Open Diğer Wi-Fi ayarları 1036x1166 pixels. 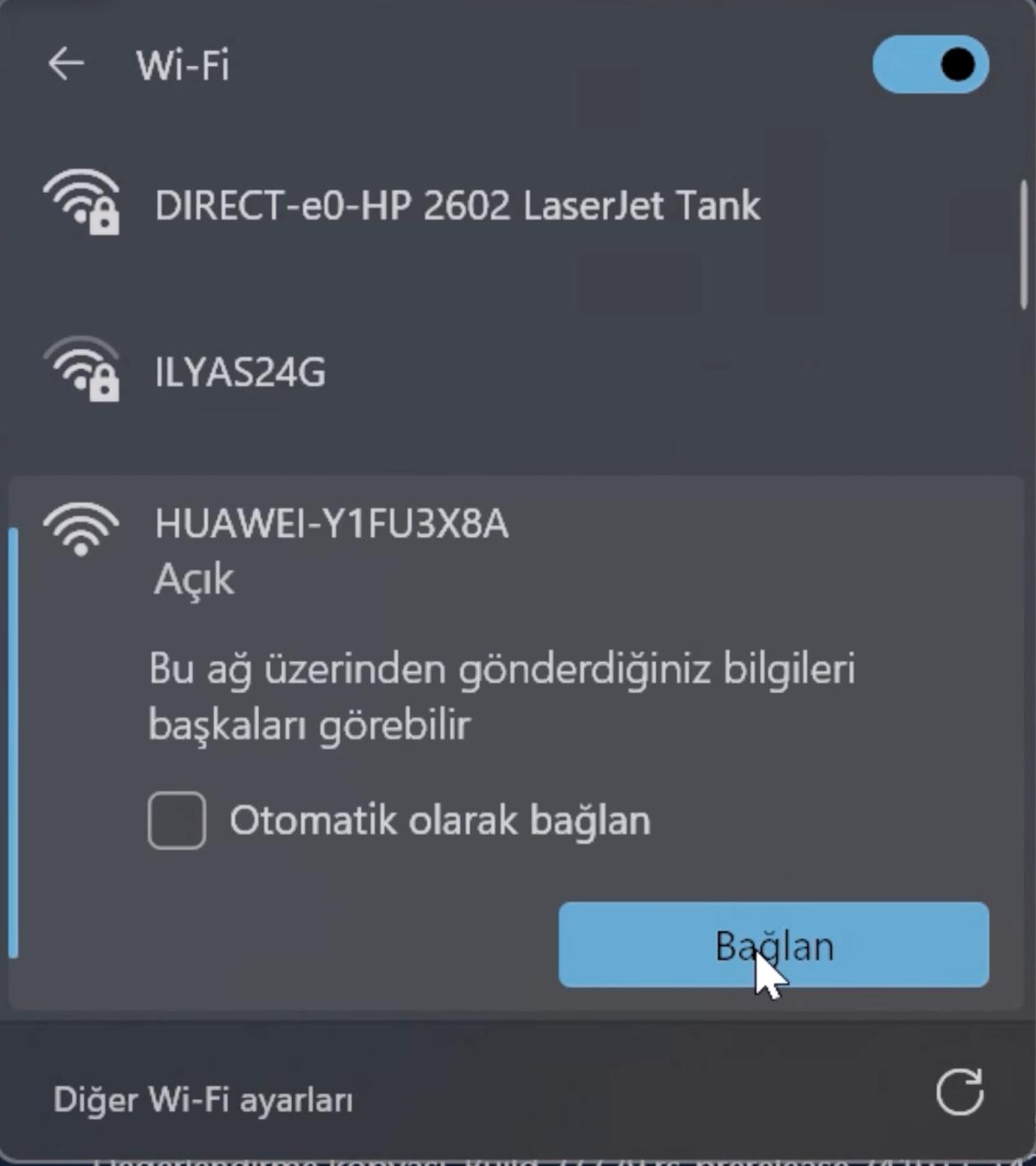pyautogui.click(x=203, y=1100)
